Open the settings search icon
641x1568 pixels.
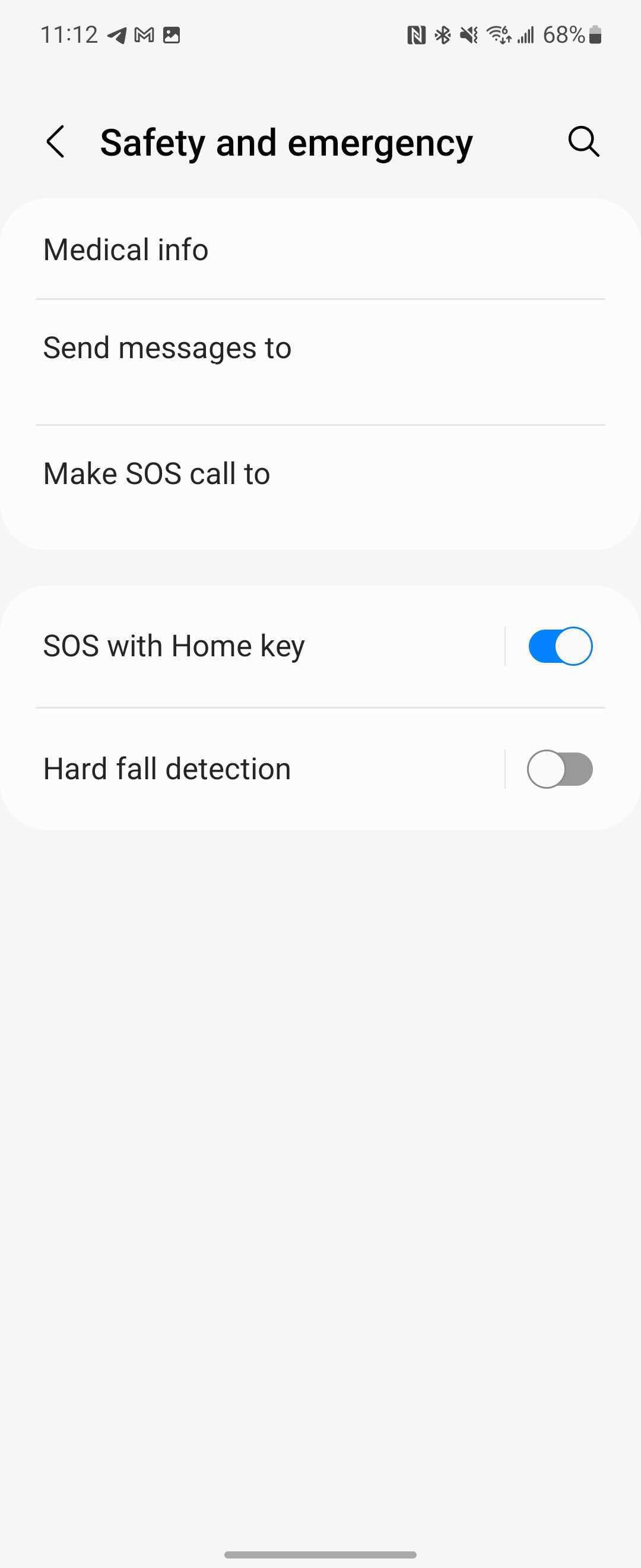(583, 142)
